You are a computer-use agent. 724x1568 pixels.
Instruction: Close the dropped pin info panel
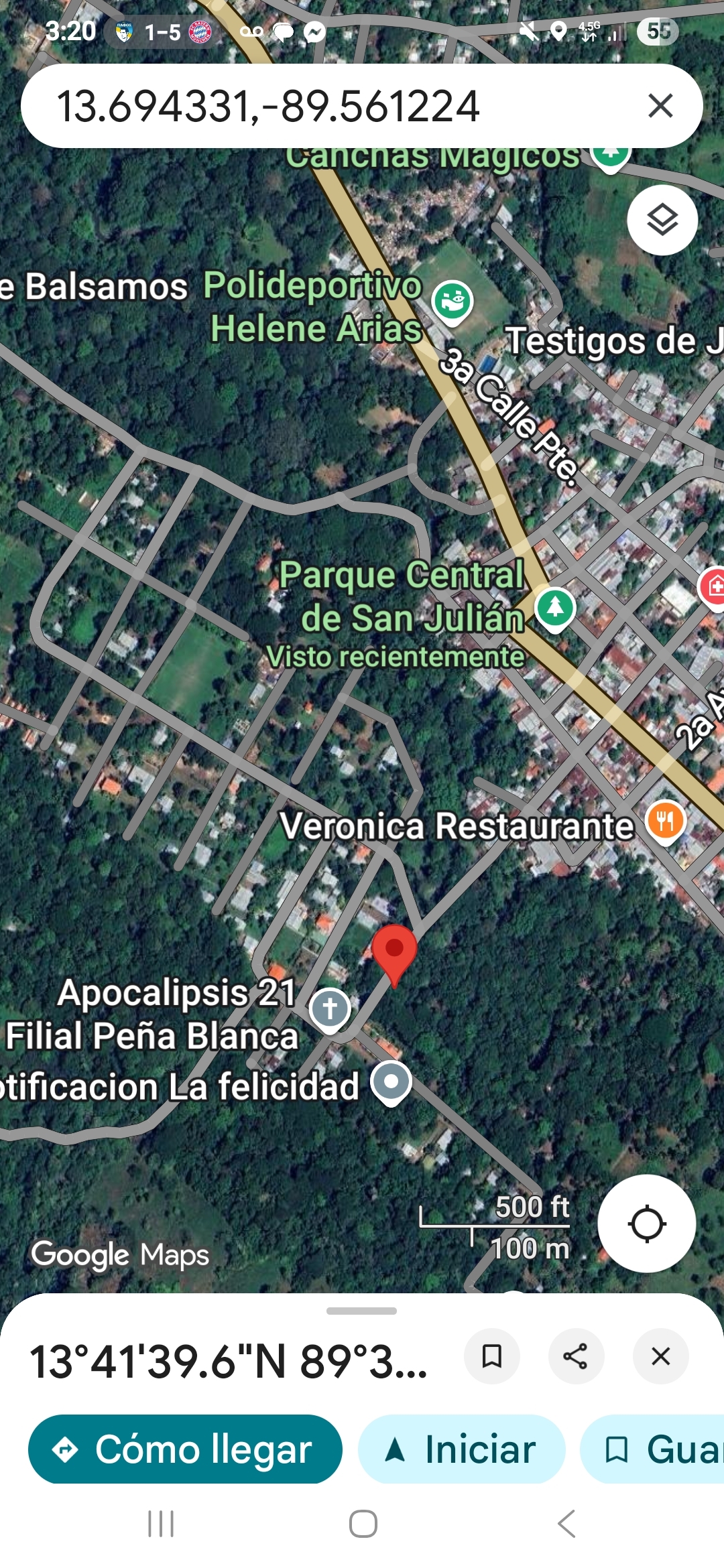[x=660, y=1356]
